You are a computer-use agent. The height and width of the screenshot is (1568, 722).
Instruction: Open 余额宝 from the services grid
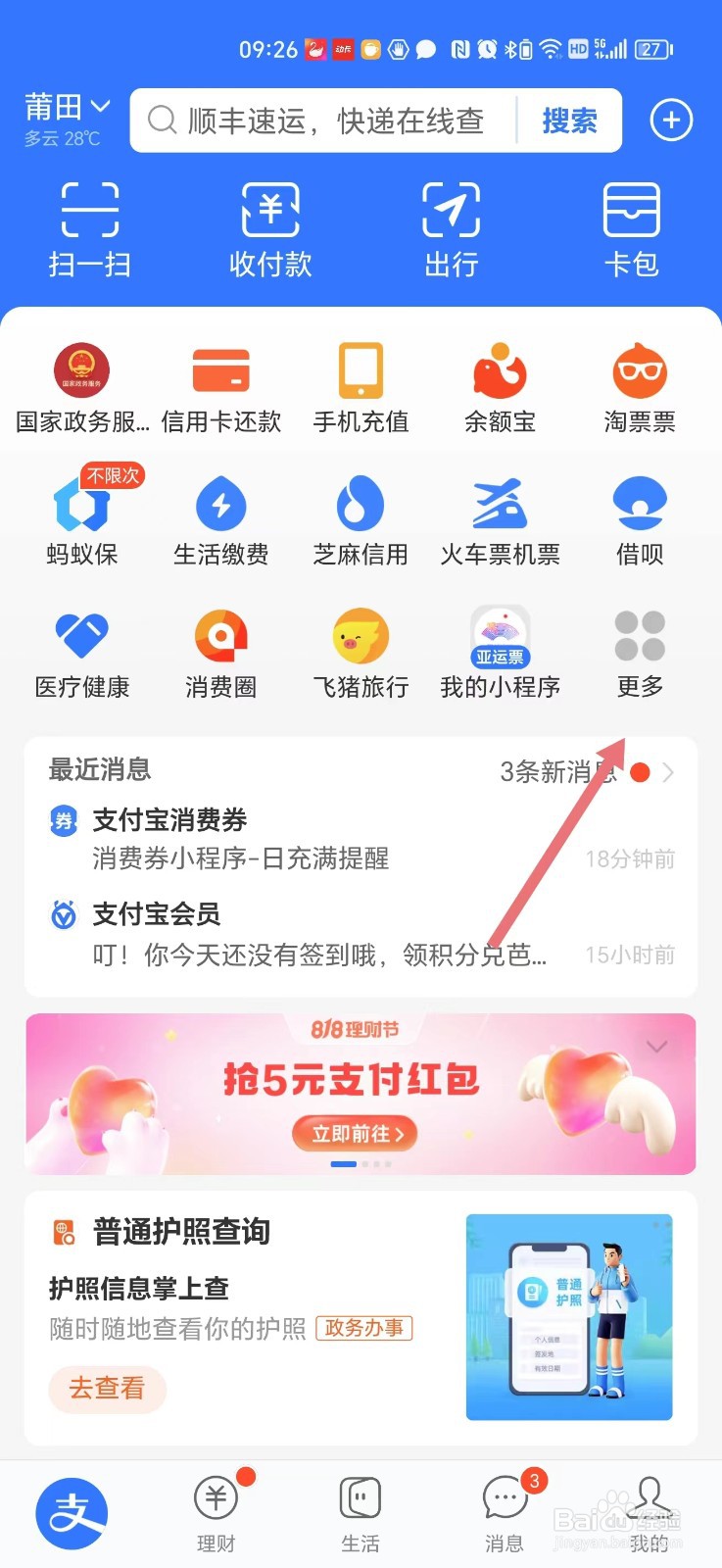click(x=500, y=382)
